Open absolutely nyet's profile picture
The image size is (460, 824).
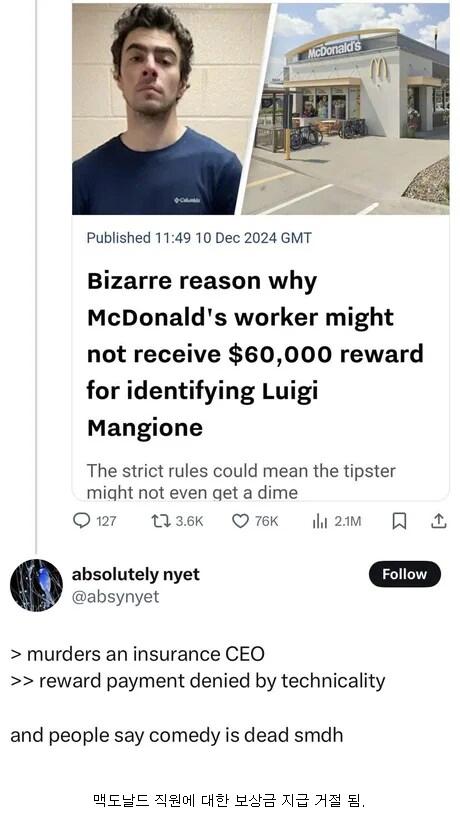36,585
